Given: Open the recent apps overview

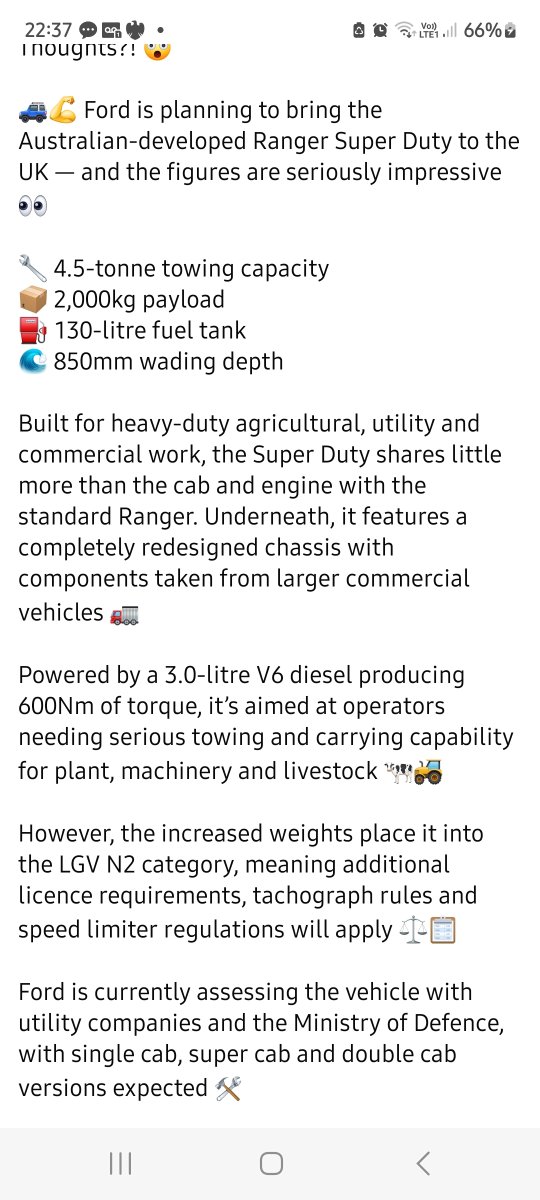Looking at the screenshot, I should coord(120,1163).
